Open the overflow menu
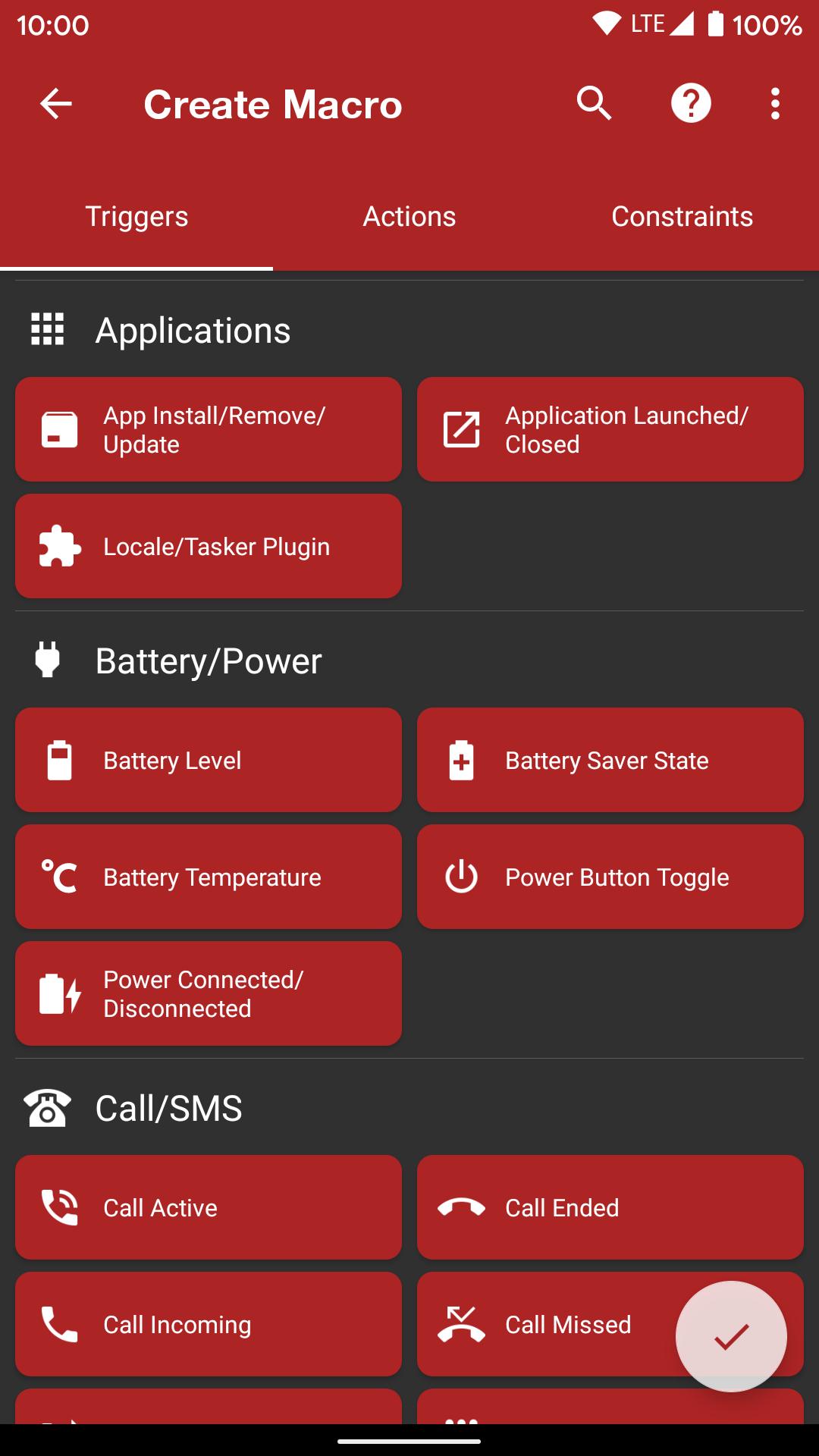Viewport: 819px width, 1456px height. [774, 104]
